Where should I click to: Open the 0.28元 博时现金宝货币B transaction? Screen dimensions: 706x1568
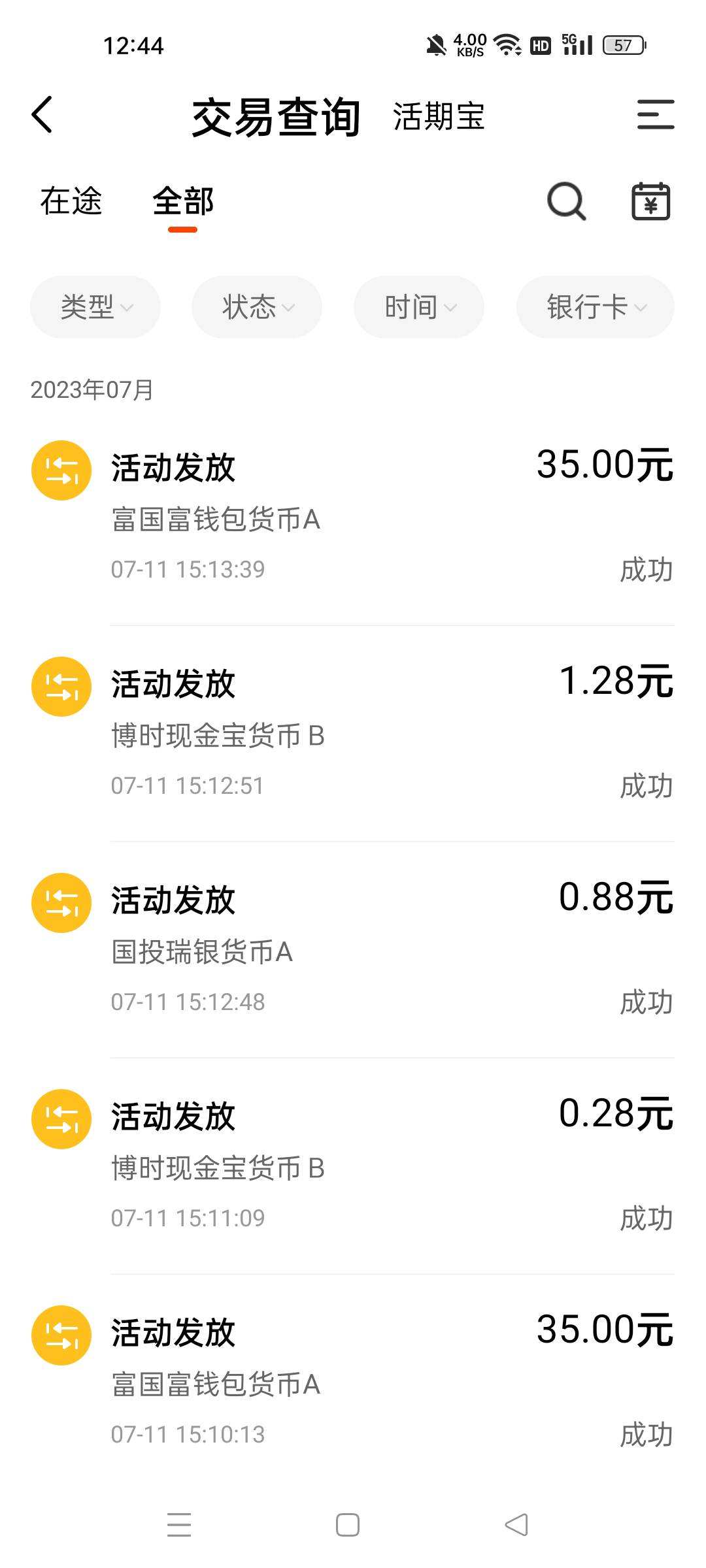point(353,1166)
